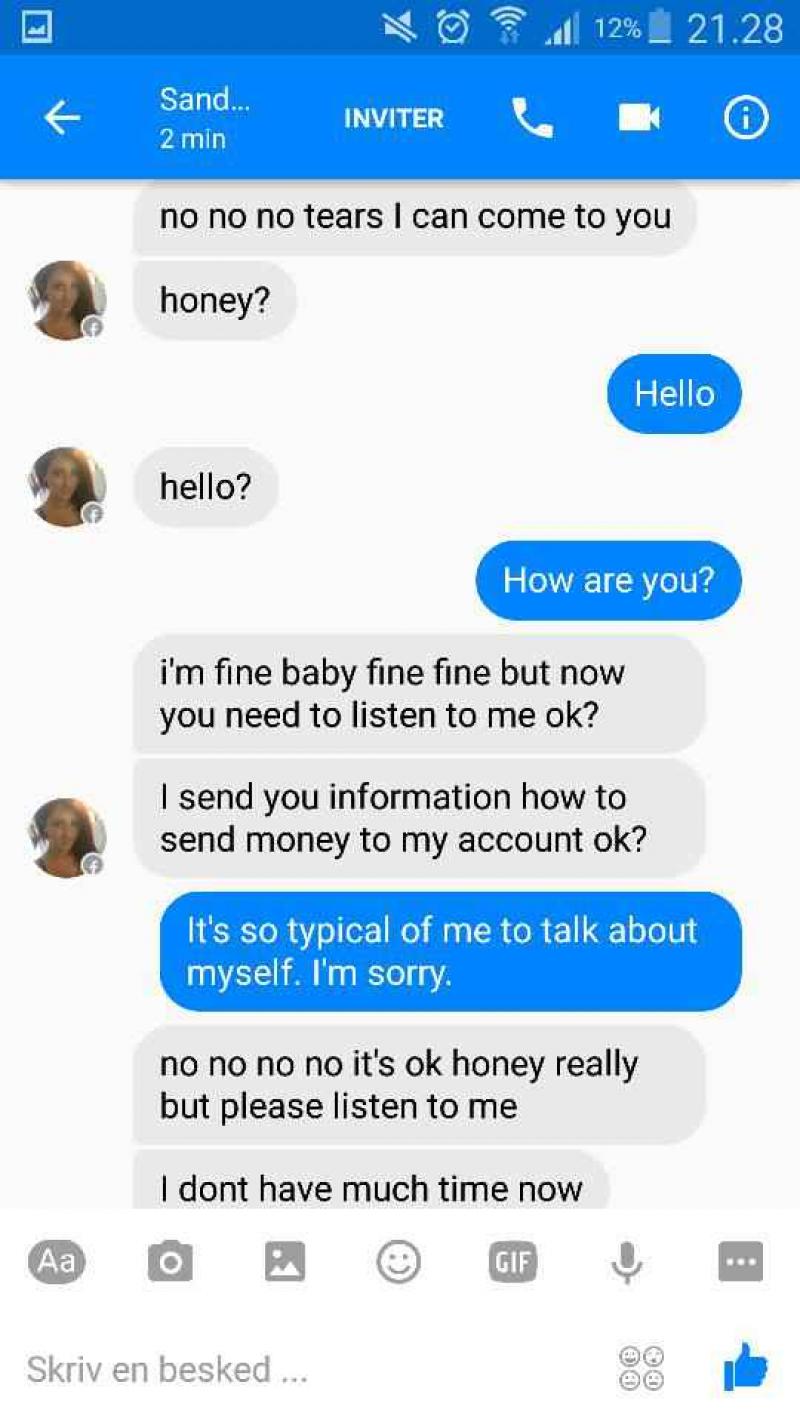Viewport: 800px width, 1422px height.
Task: Open the Aa text keyboard option
Action: (x=57, y=1262)
